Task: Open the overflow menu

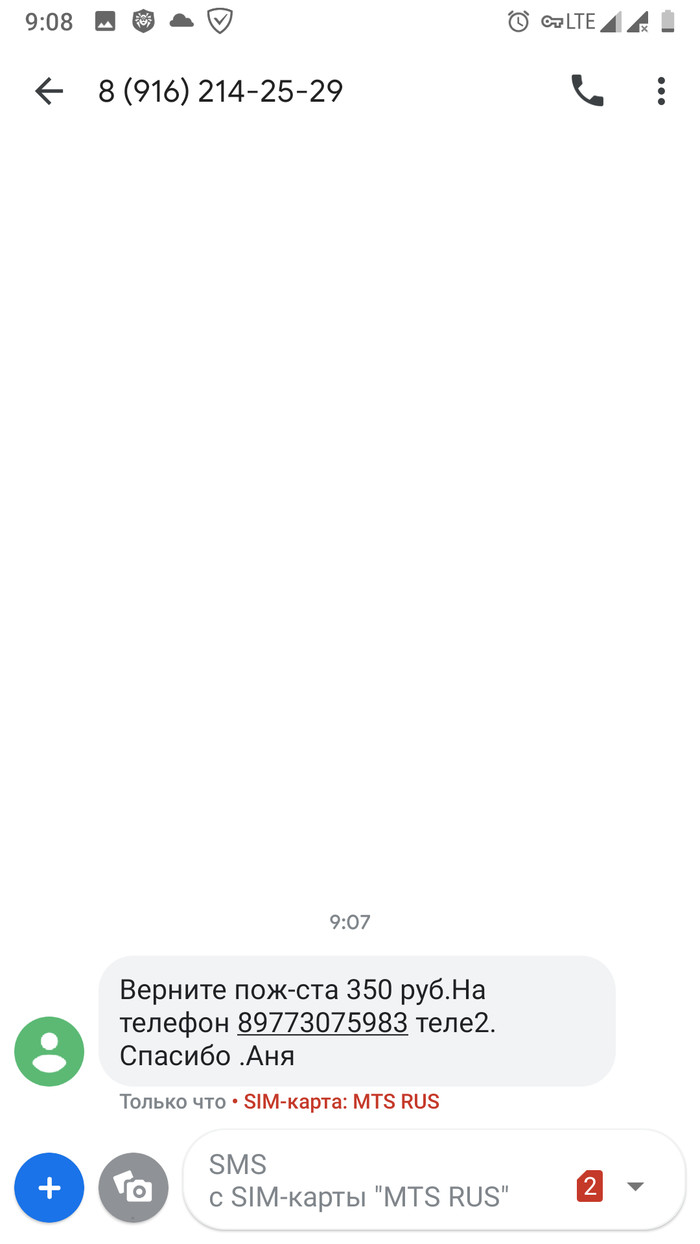Action: tap(661, 92)
